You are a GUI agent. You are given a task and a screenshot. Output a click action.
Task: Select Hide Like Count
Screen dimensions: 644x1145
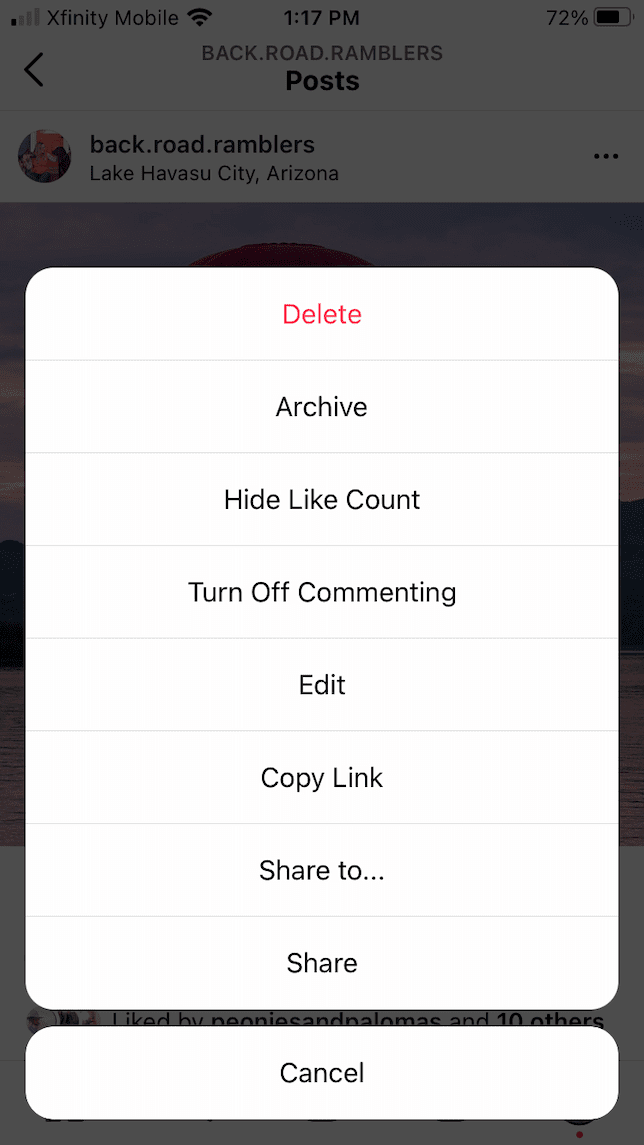click(322, 500)
